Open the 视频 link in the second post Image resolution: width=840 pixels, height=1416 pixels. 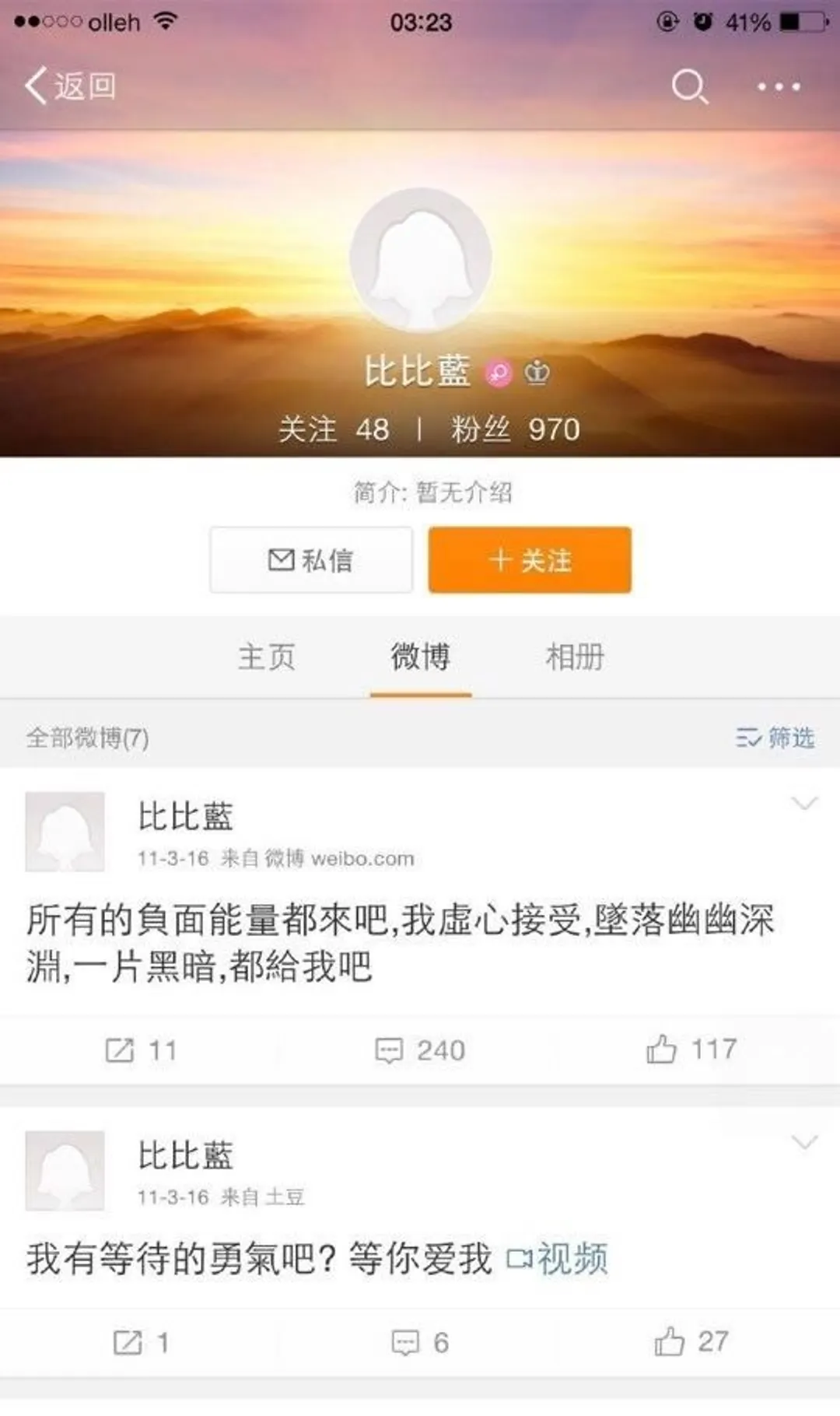[557, 1258]
